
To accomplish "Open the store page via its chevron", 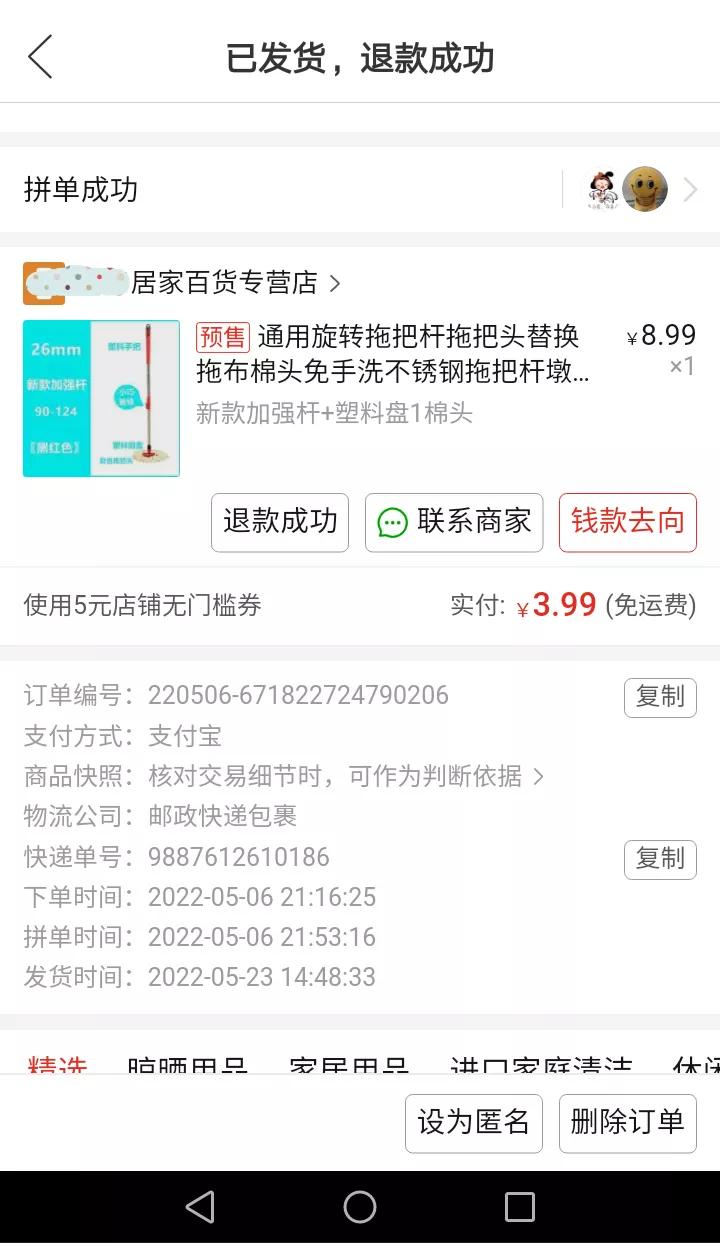I will pyautogui.click(x=334, y=284).
